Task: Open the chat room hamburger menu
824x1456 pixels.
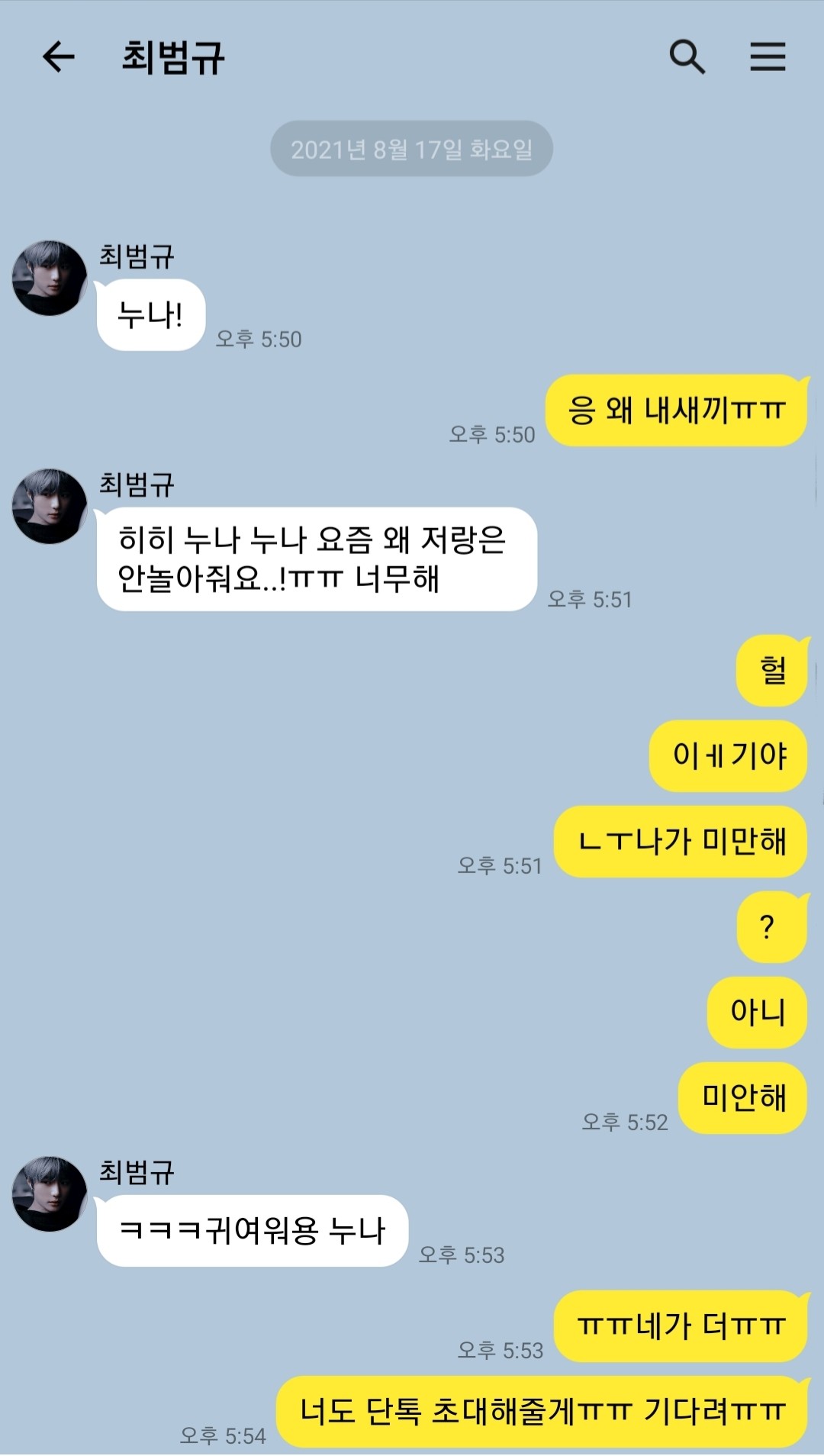Action: 768,57
